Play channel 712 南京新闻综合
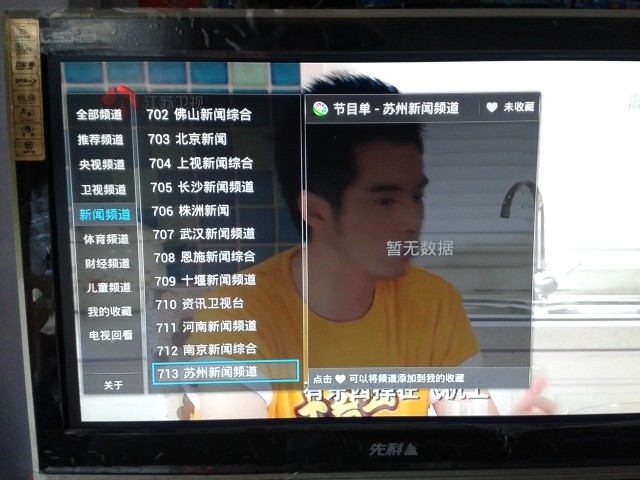 207,349
